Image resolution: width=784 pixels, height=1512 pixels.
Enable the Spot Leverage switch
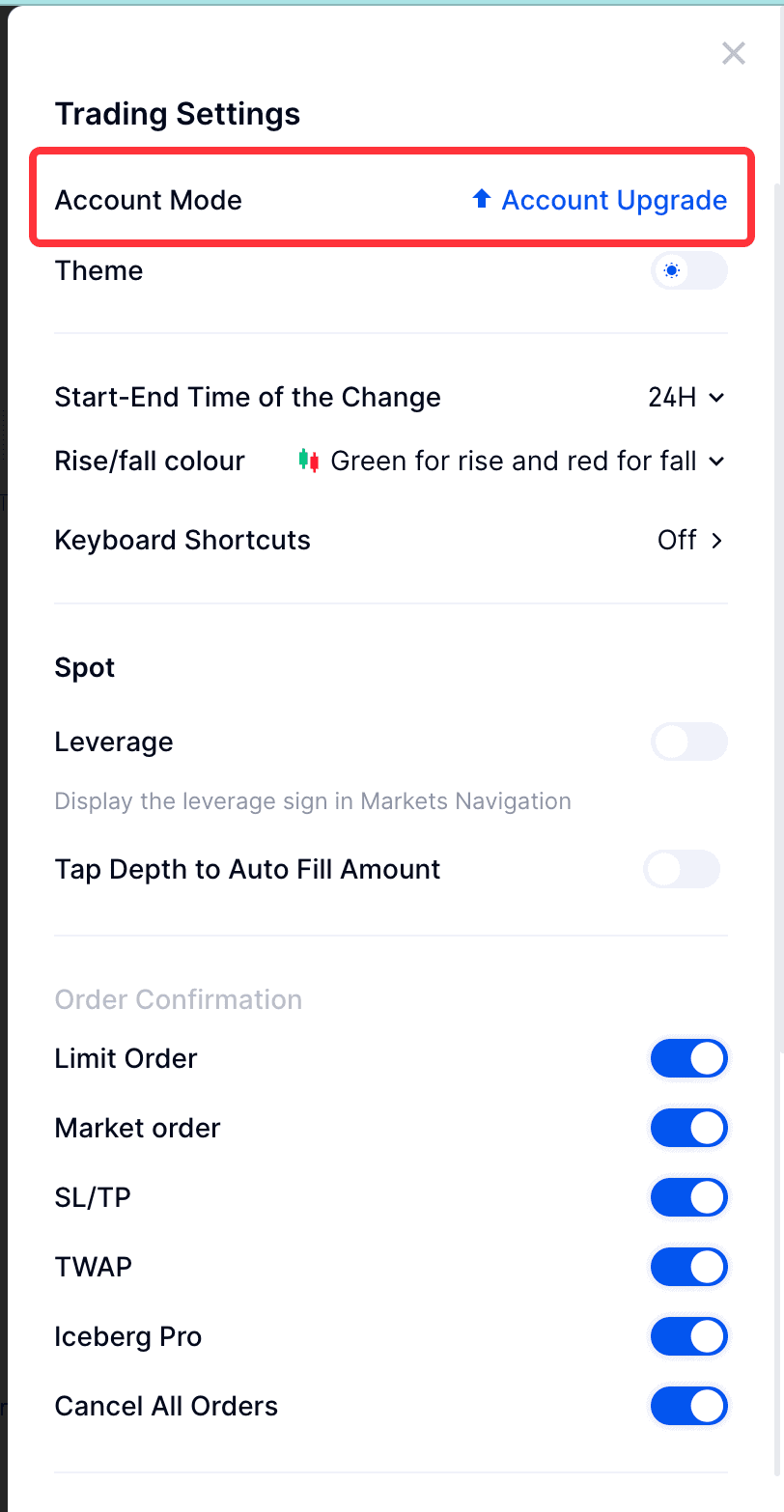point(688,742)
